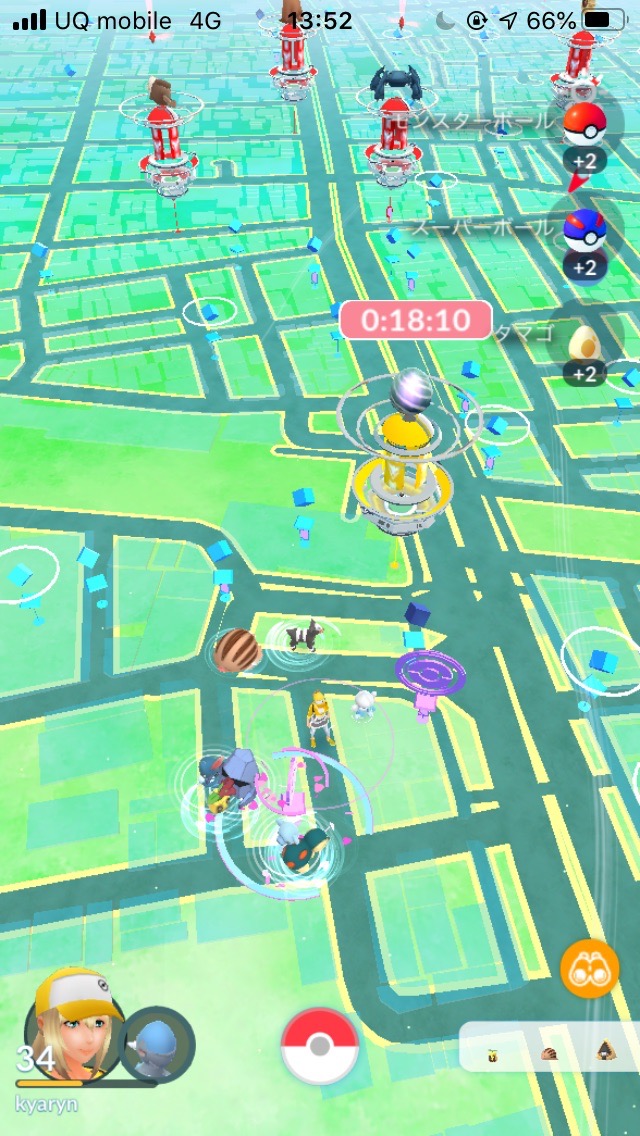Open the main menu Poké Ball button

319,1046
